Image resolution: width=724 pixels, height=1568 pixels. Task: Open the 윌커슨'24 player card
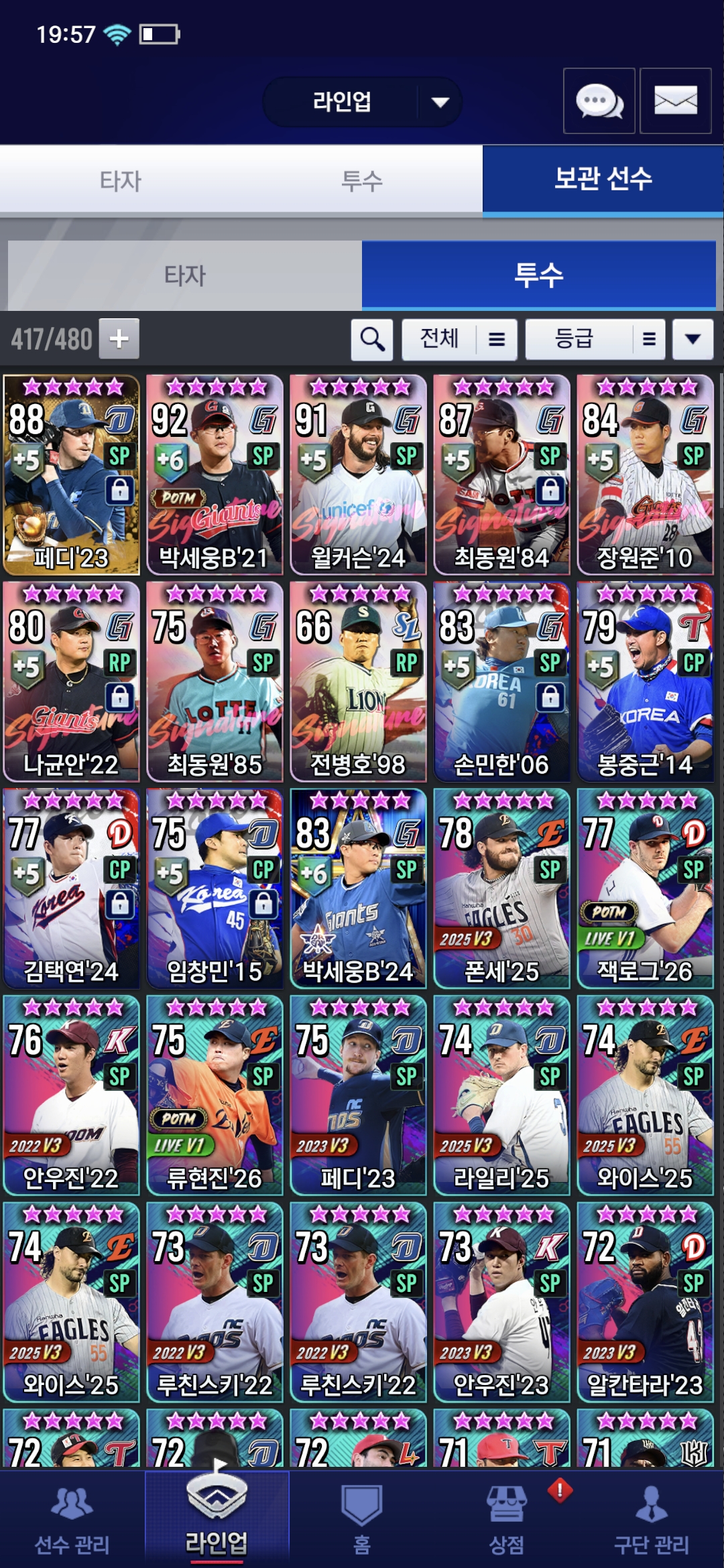coord(358,474)
